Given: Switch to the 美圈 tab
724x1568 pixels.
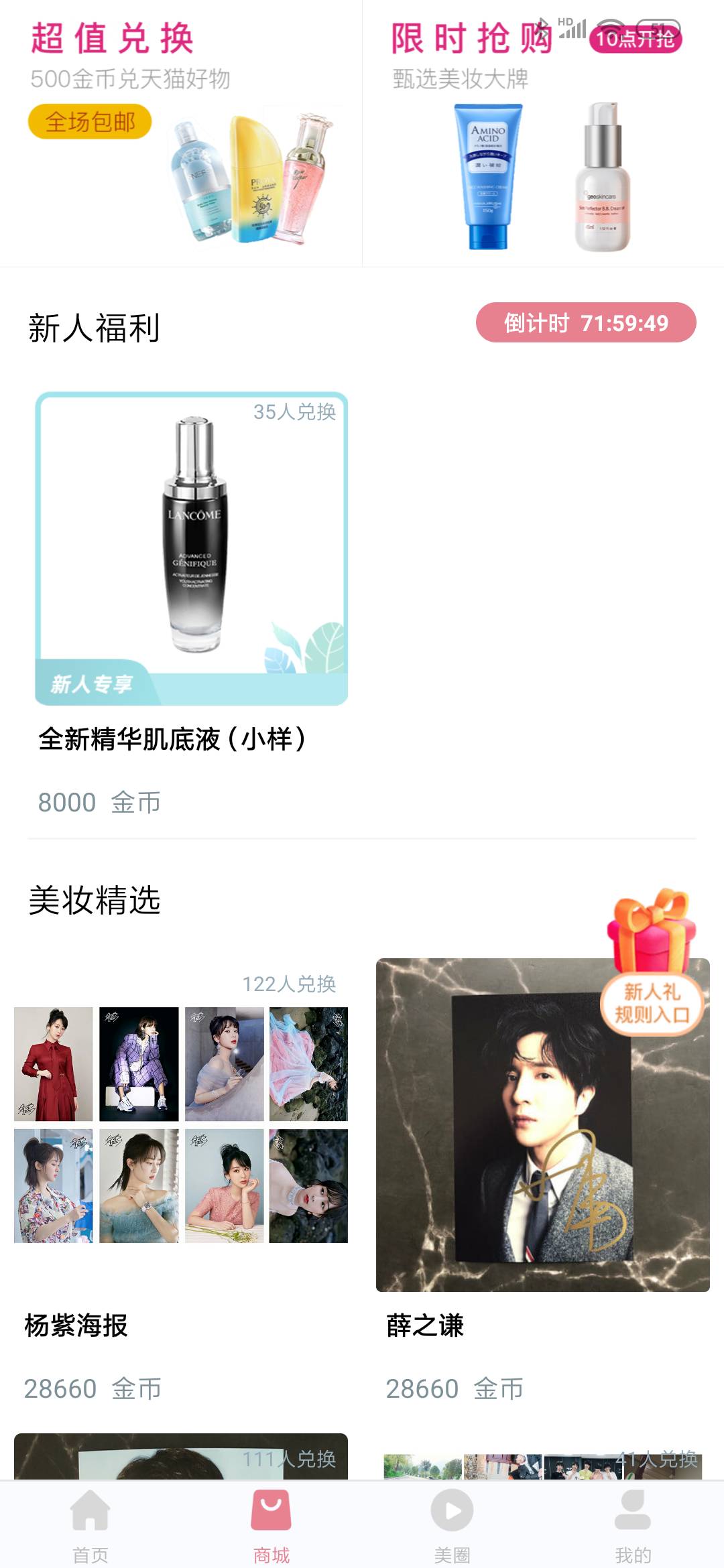Looking at the screenshot, I should [x=452, y=1524].
